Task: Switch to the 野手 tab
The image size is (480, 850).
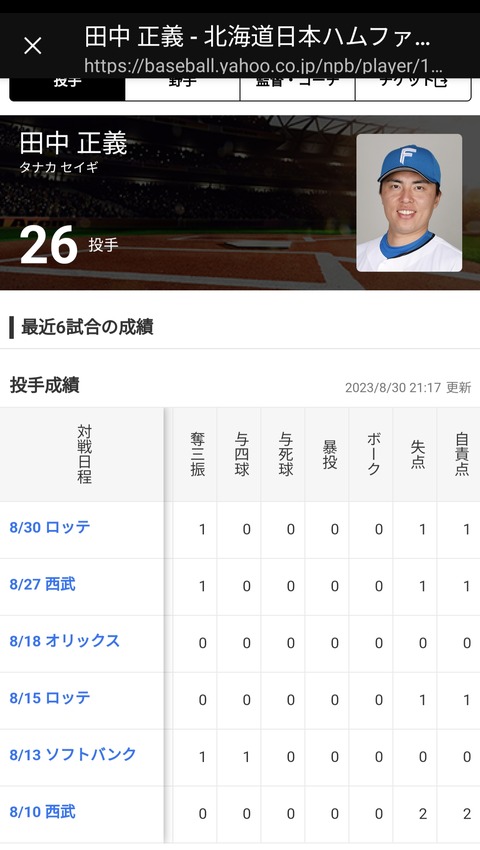Action: [x=182, y=89]
